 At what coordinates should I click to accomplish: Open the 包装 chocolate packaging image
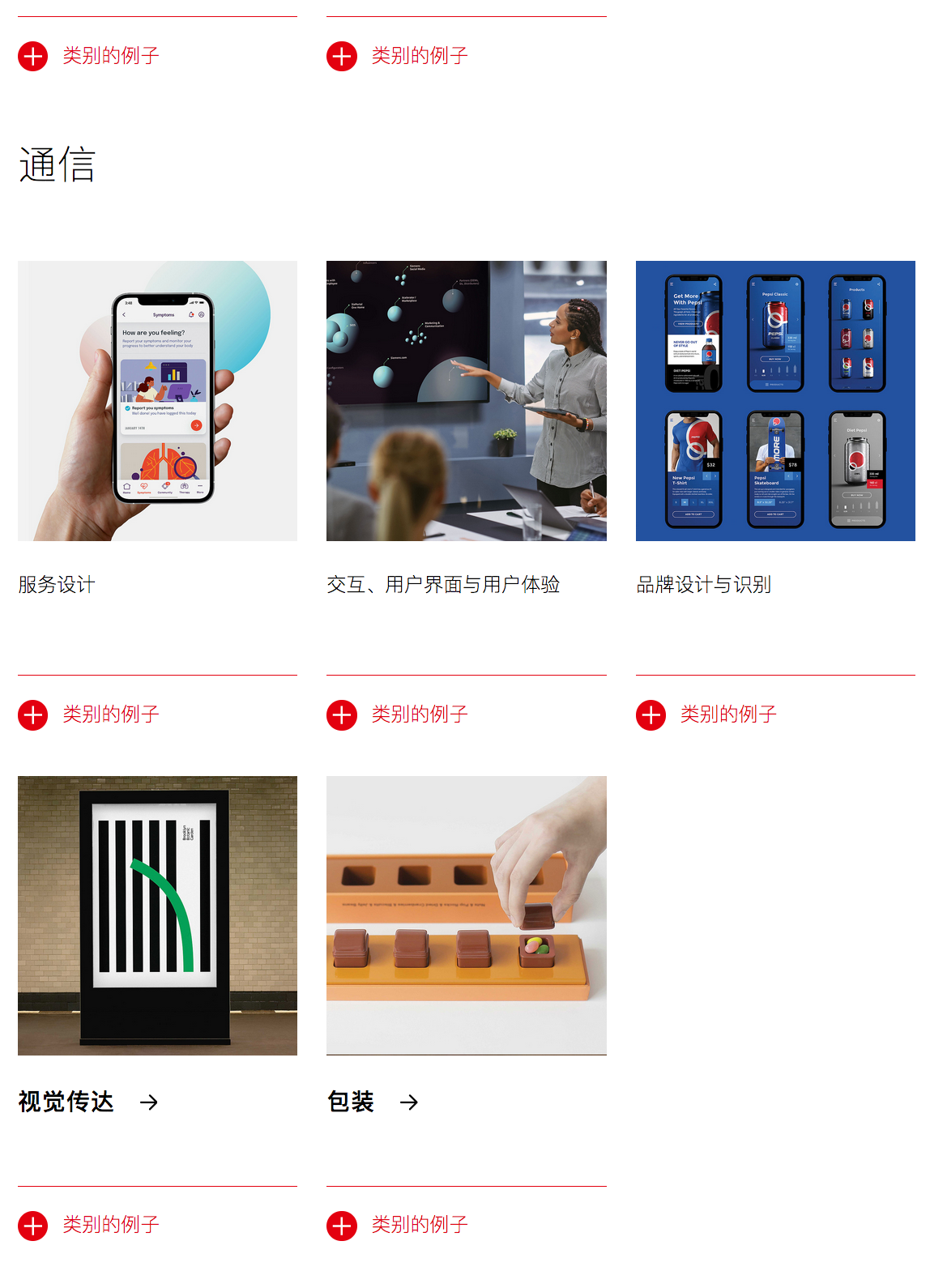click(466, 915)
